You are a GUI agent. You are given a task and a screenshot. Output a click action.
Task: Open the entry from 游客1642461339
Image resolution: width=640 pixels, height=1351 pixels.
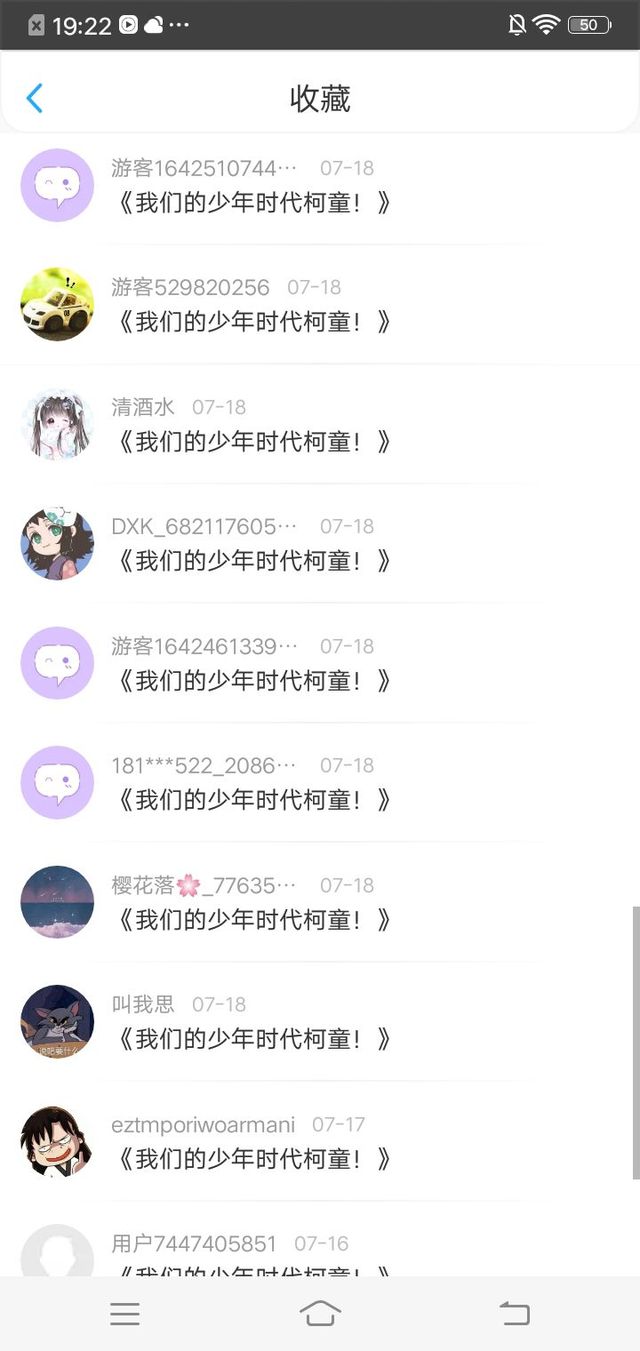tap(320, 663)
